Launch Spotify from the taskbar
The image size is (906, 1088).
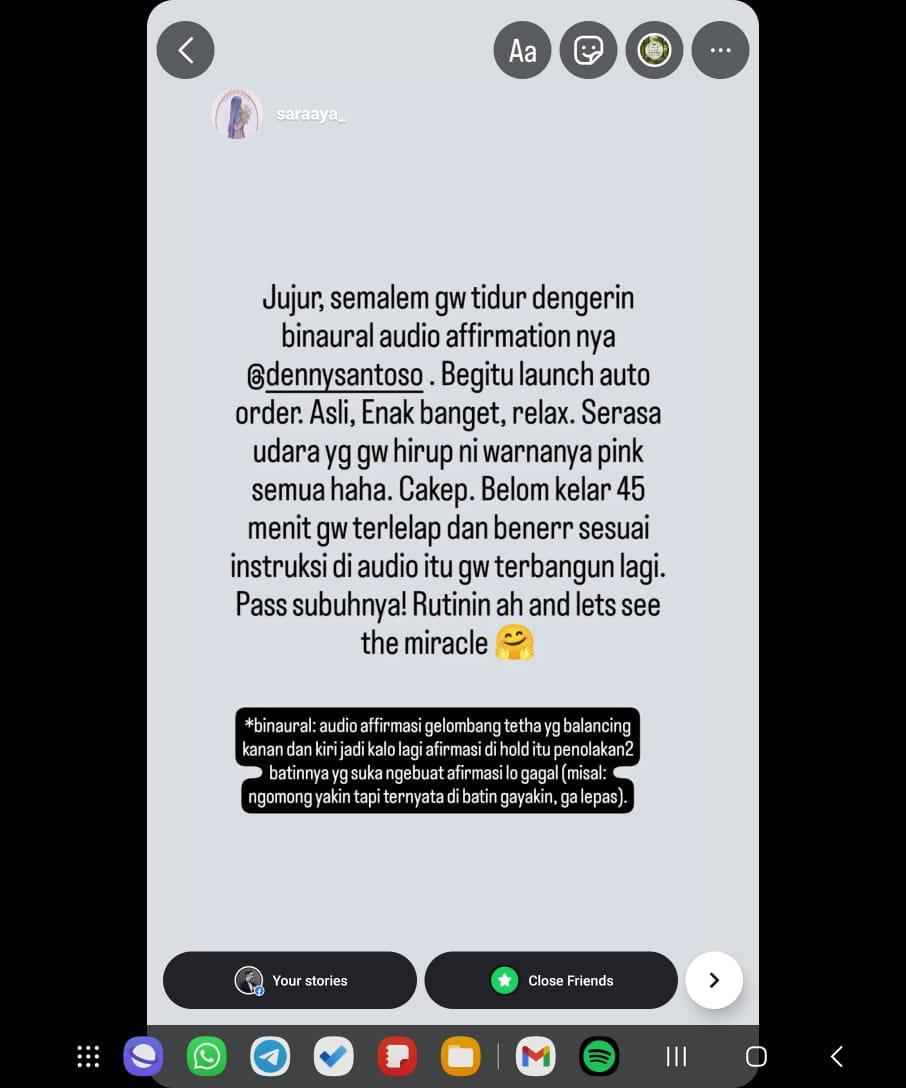pos(599,1056)
